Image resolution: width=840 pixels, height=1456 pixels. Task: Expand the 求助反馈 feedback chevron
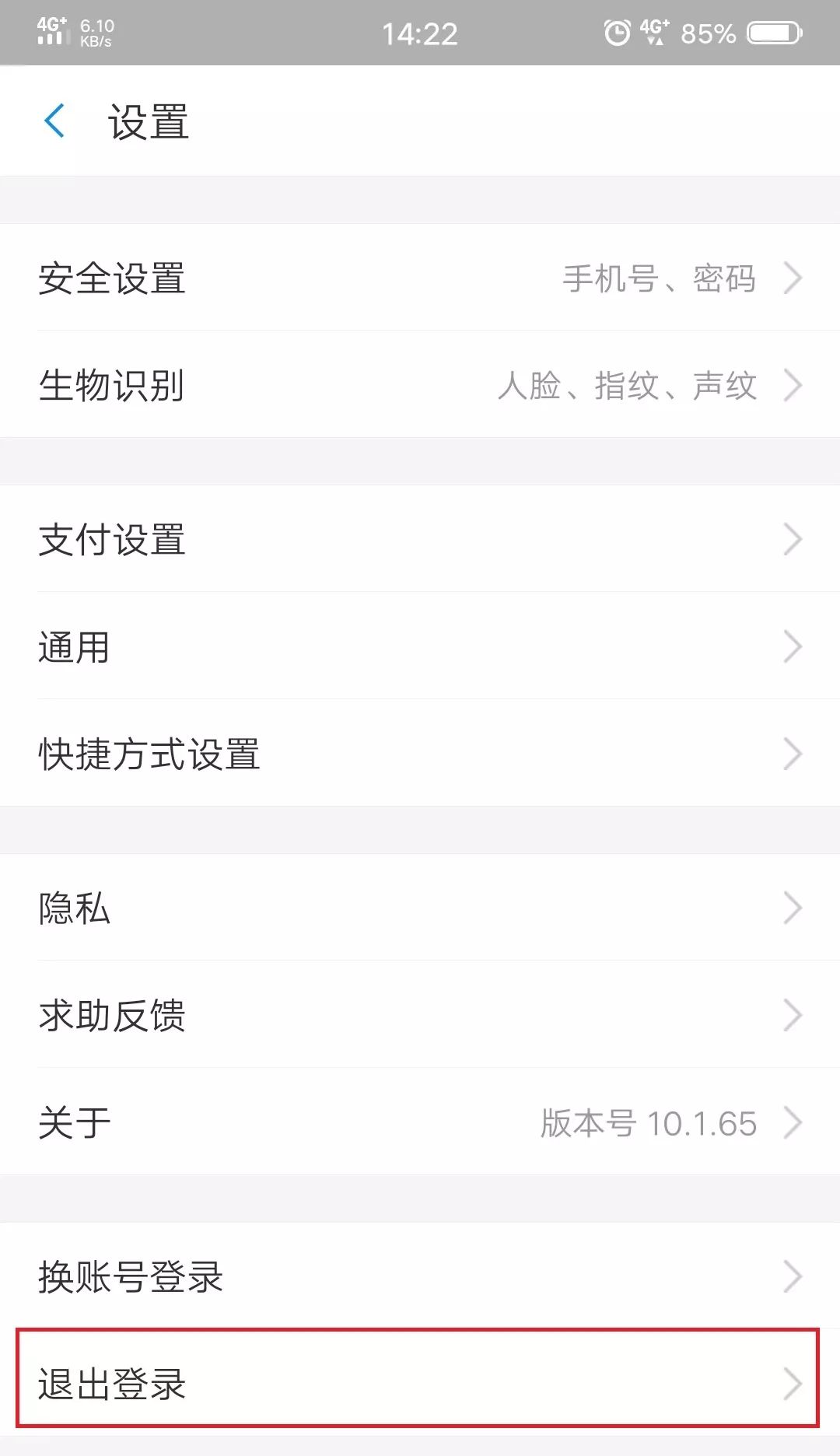tap(794, 1014)
